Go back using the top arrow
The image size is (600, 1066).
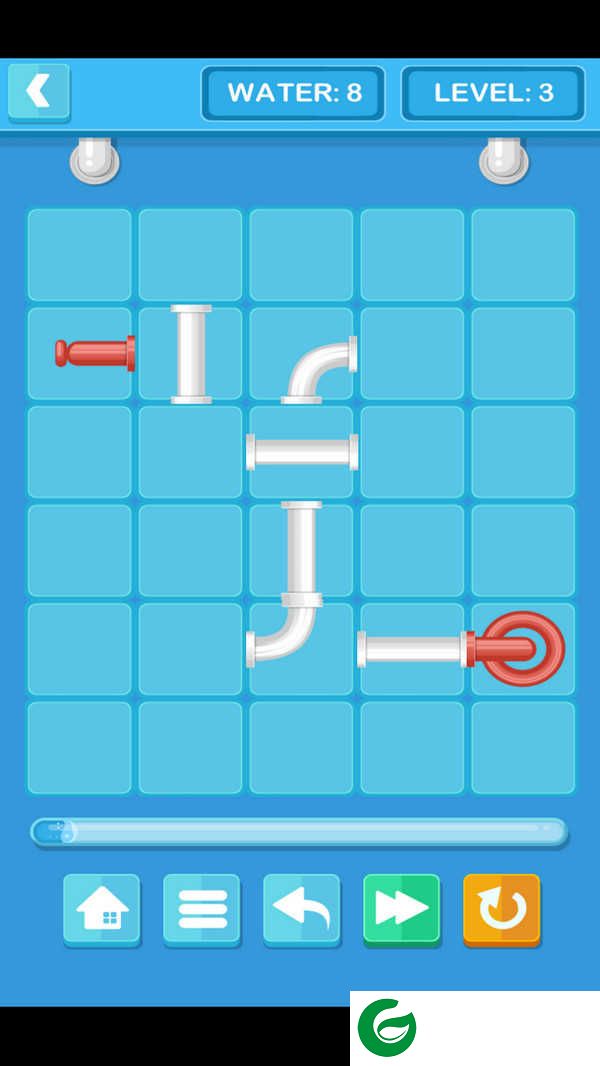tap(39, 92)
